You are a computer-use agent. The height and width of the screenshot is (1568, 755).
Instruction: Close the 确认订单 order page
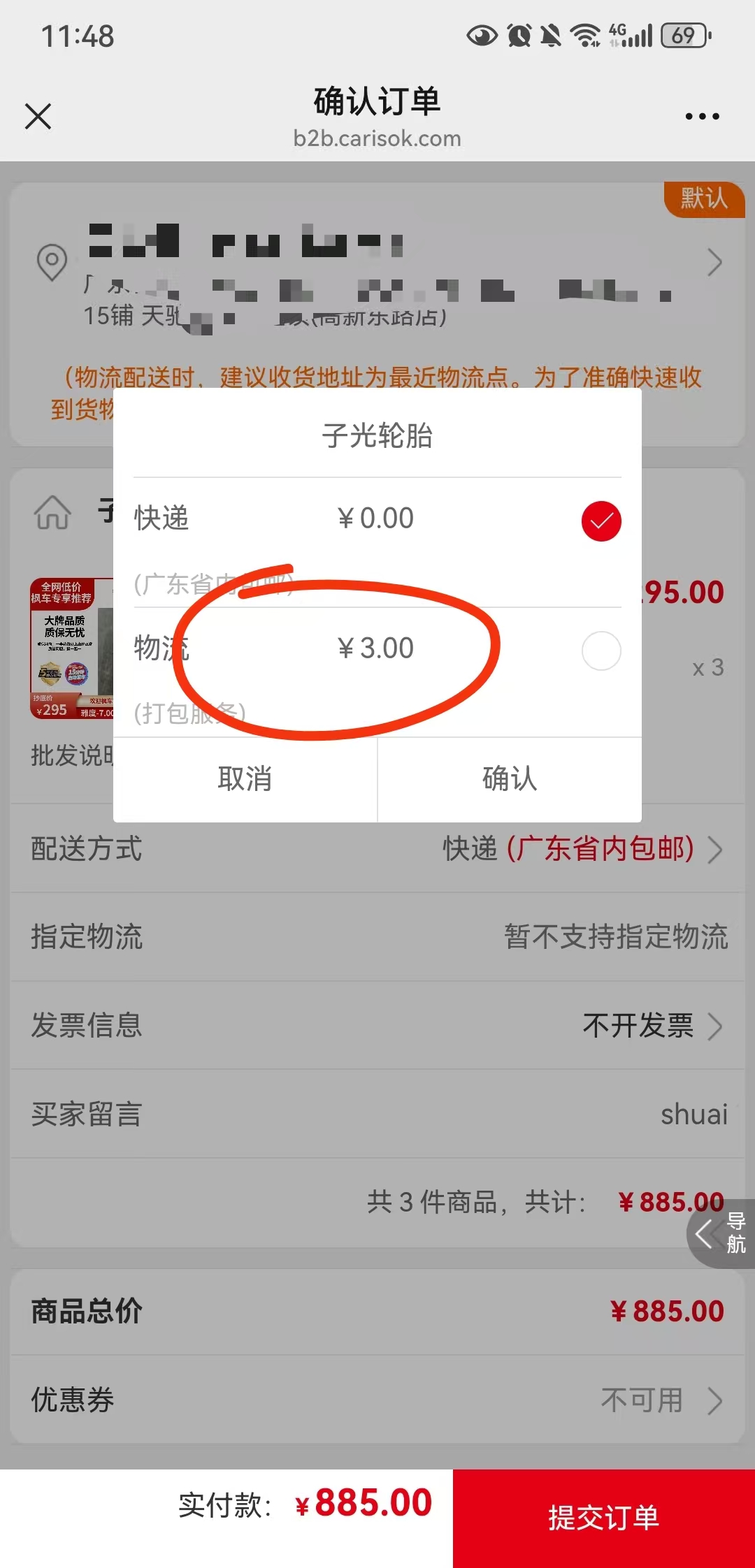(x=38, y=116)
